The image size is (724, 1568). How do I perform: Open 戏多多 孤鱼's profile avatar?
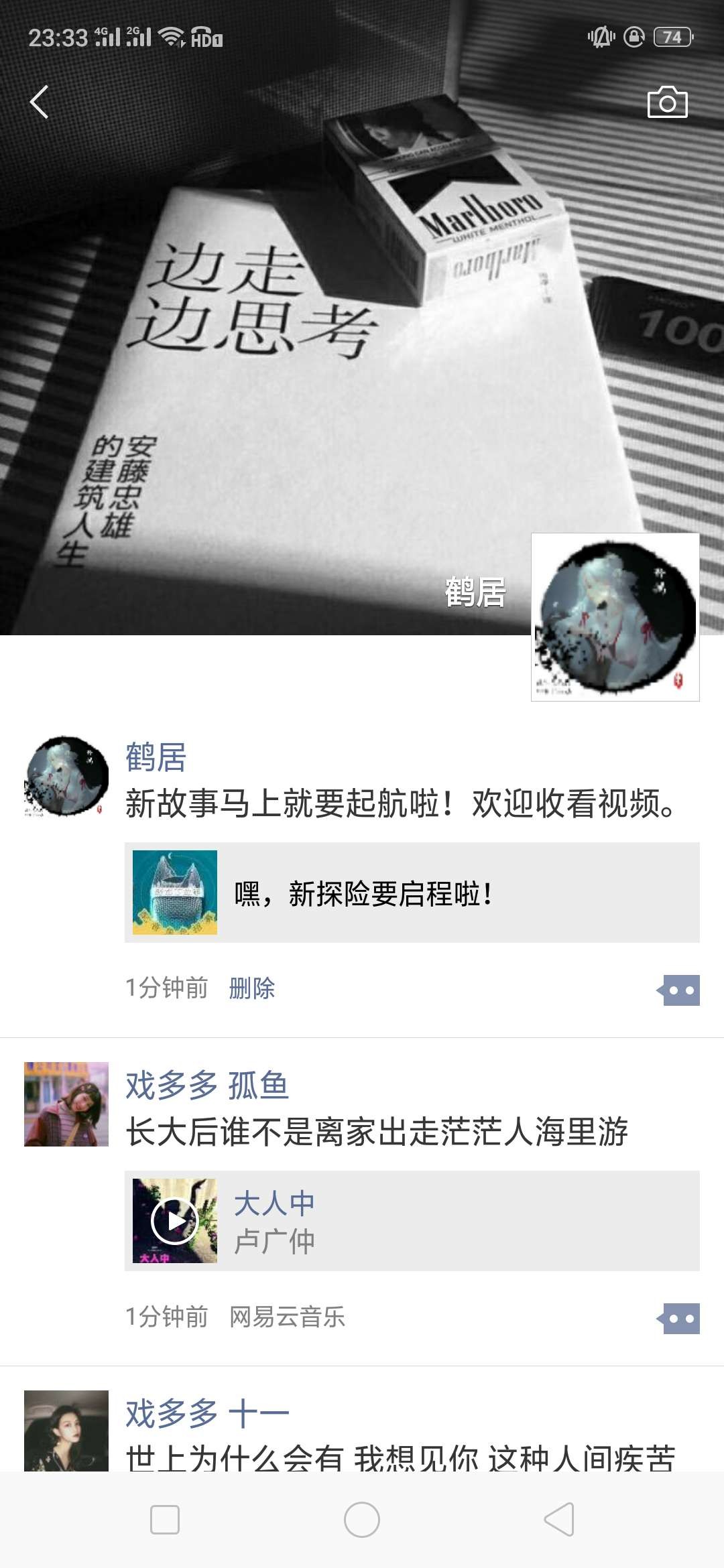click(66, 1104)
